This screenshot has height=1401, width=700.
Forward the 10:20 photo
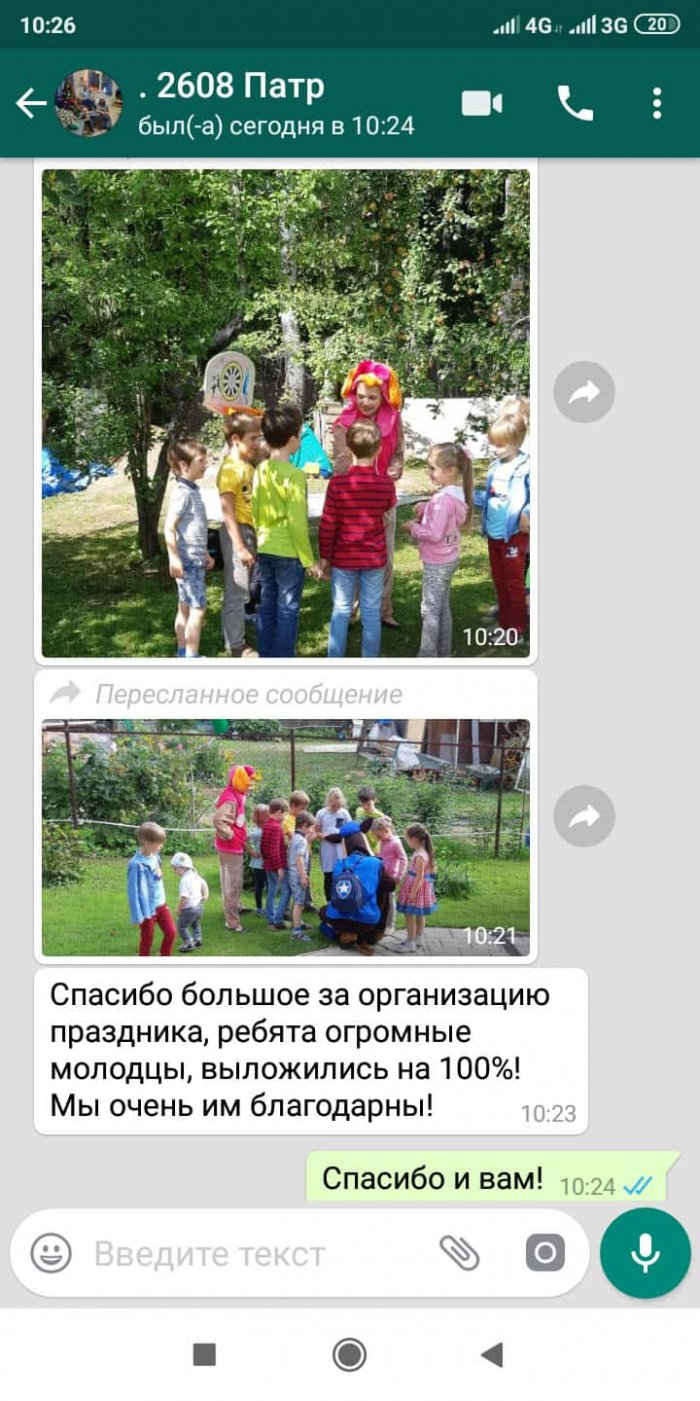tap(584, 392)
